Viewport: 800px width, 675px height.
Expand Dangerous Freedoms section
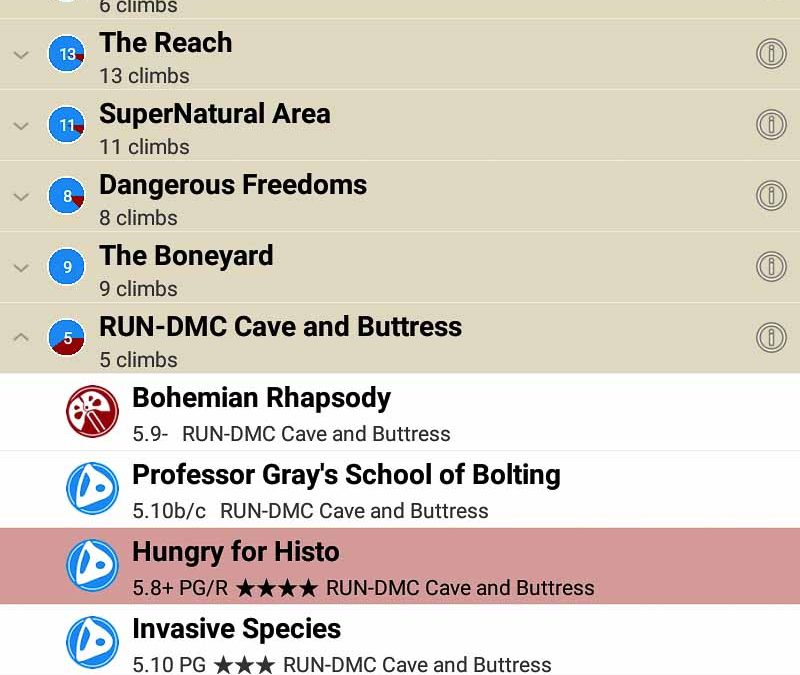coord(21,197)
